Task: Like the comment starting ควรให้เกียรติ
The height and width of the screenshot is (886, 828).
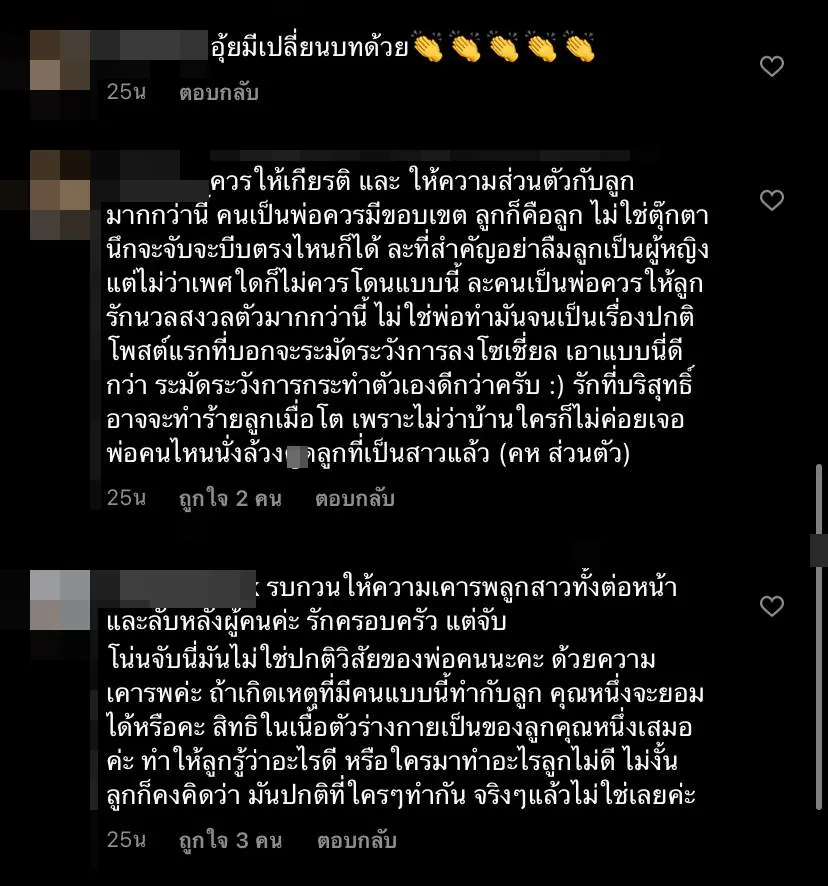Action: coord(771,200)
